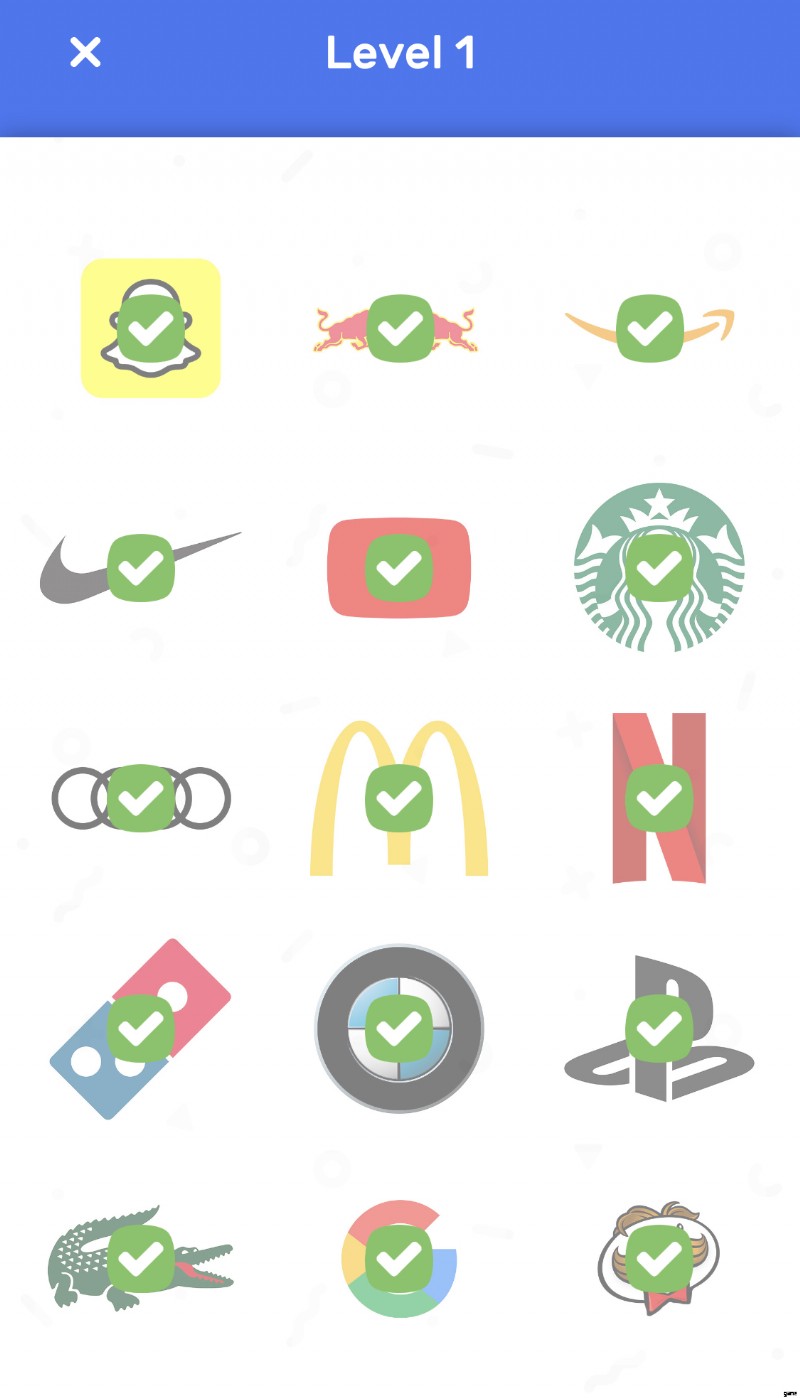Tap the YouTube red logo tile

pos(398,568)
